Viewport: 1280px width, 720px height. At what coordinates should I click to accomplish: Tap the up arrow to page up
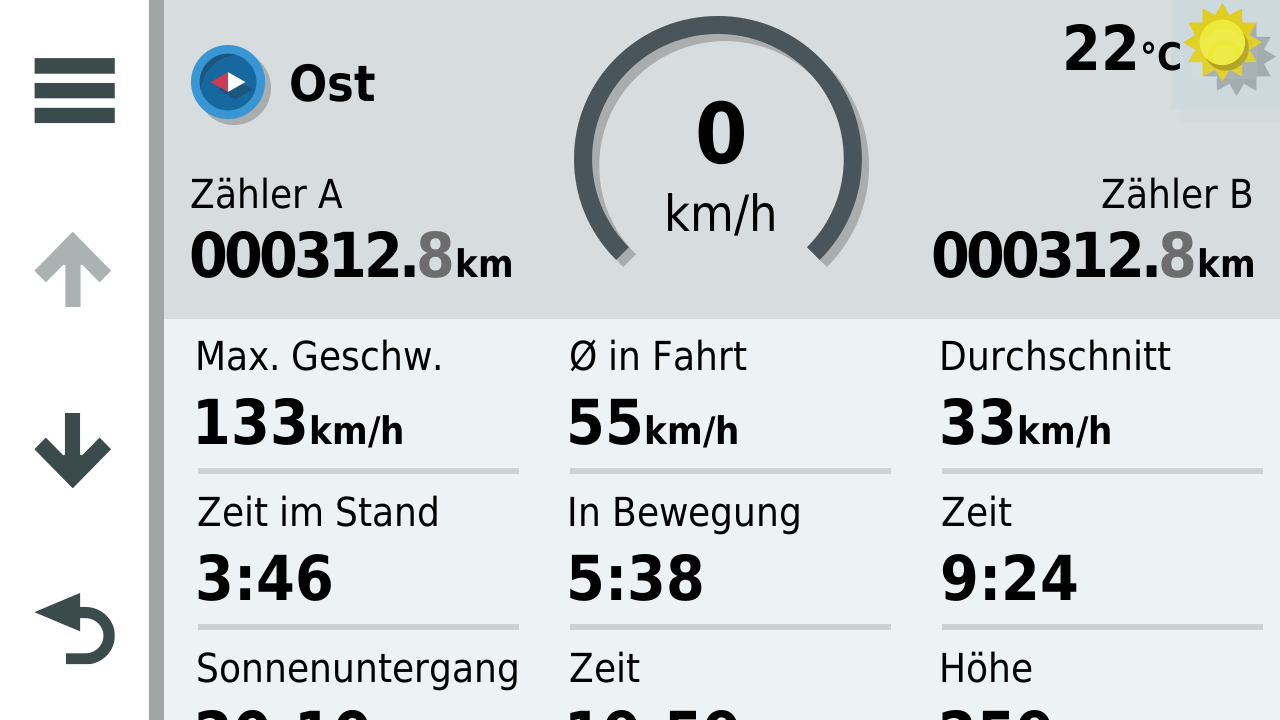click(72, 270)
